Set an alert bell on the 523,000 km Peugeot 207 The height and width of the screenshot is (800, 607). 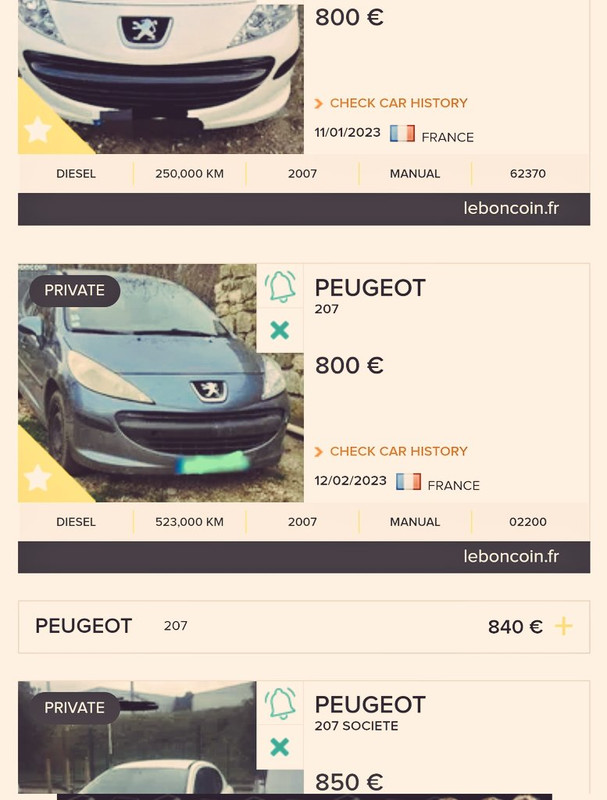tap(280, 287)
